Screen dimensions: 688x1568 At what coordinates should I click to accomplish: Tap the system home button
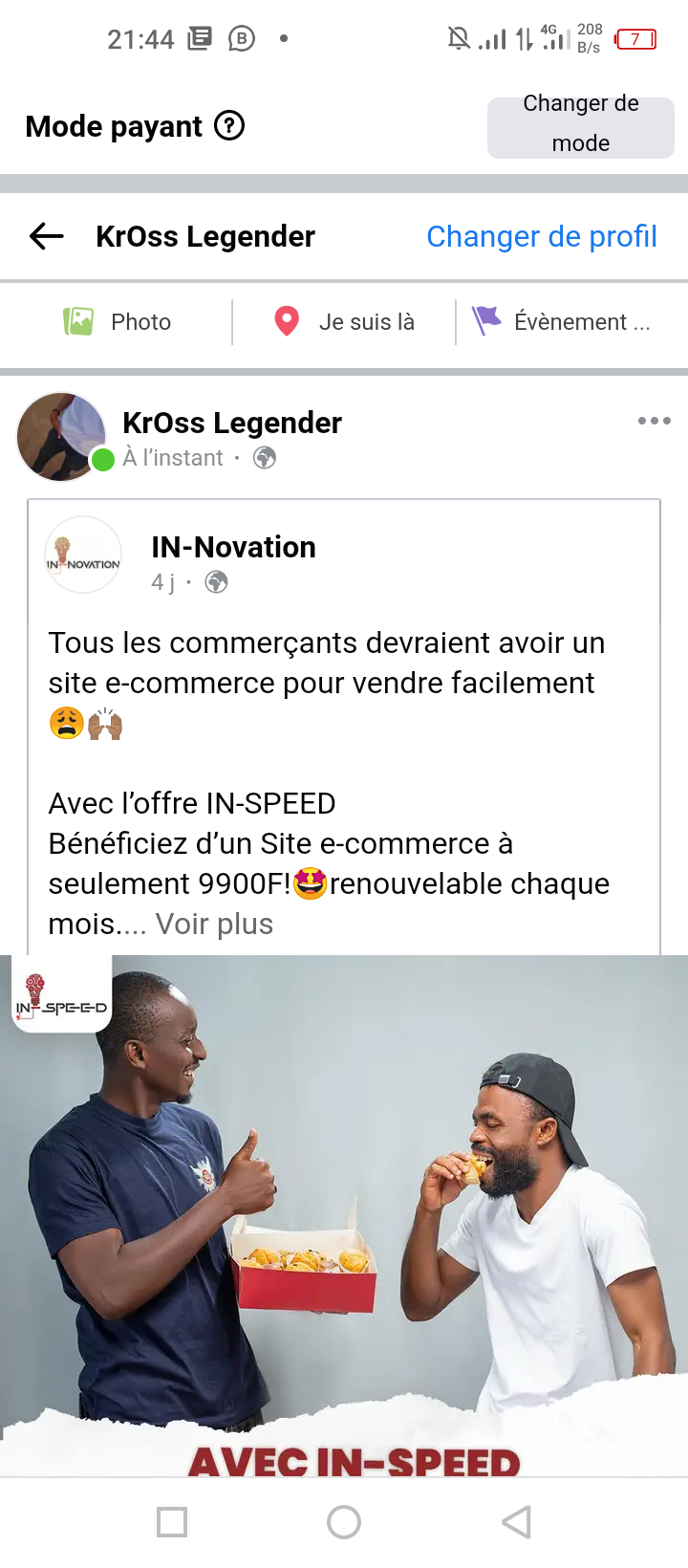point(344,1522)
